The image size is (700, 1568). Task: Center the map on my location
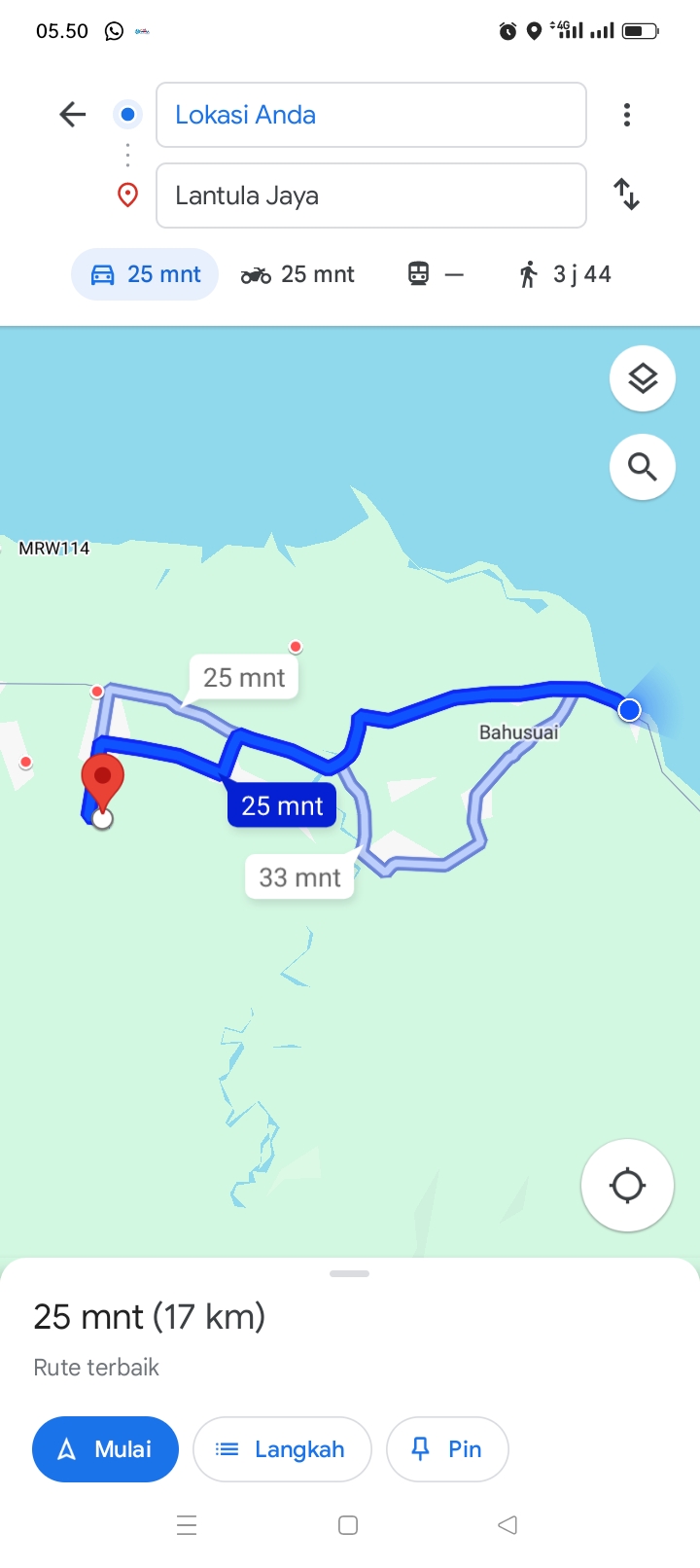pyautogui.click(x=627, y=1185)
